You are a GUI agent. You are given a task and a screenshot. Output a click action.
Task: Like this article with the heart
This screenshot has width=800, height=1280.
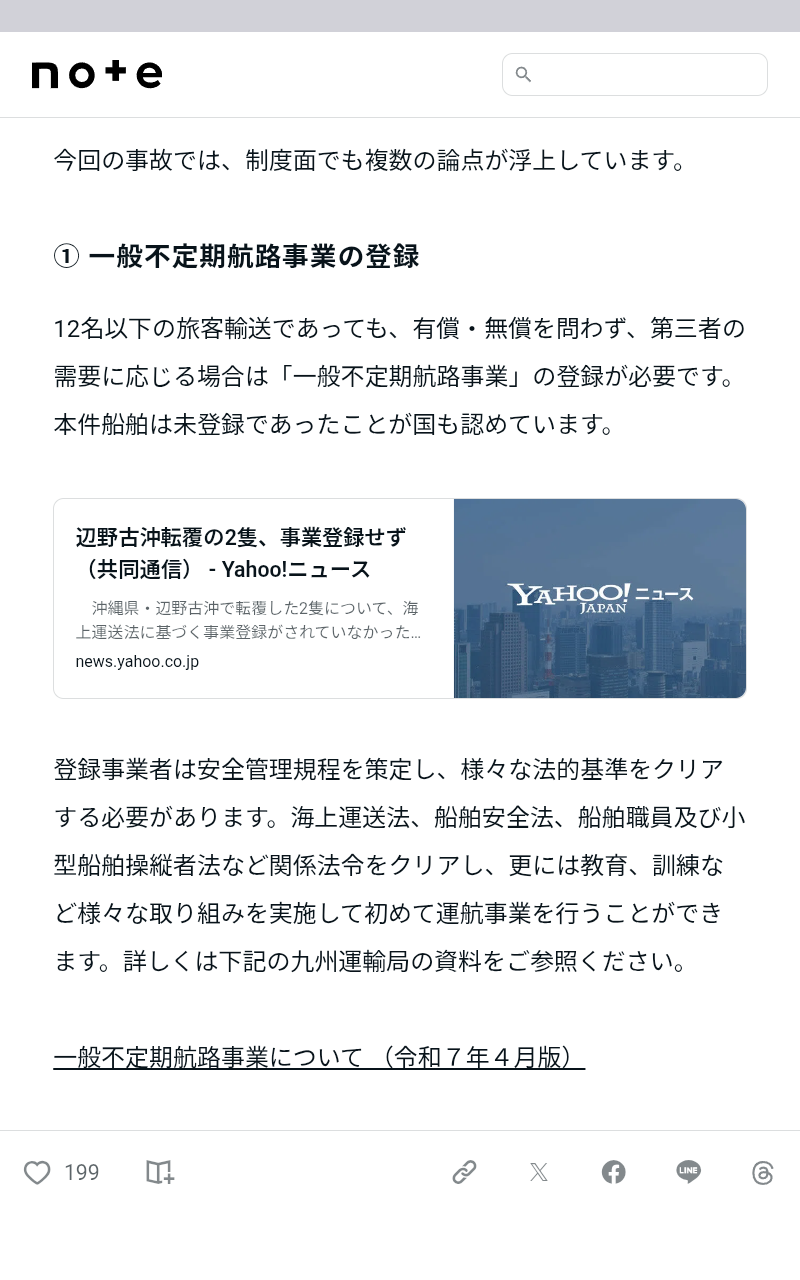click(37, 1172)
